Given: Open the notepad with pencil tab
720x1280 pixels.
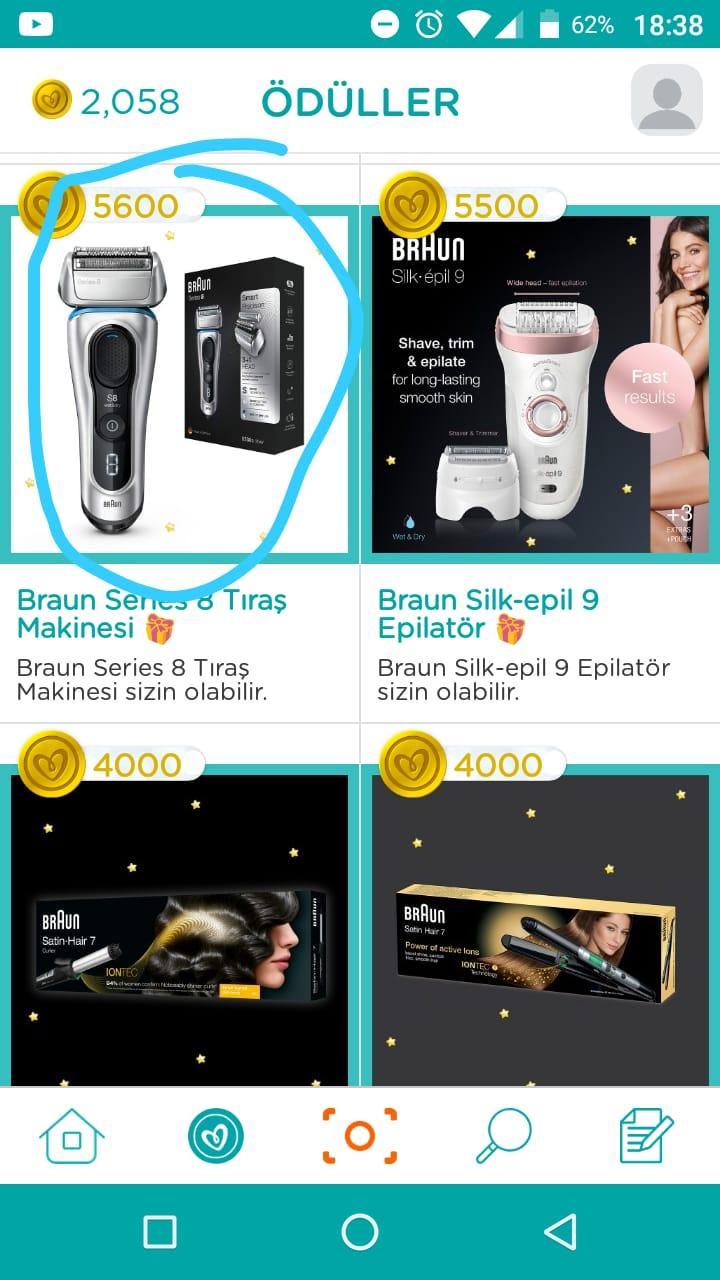Looking at the screenshot, I should pyautogui.click(x=647, y=1135).
